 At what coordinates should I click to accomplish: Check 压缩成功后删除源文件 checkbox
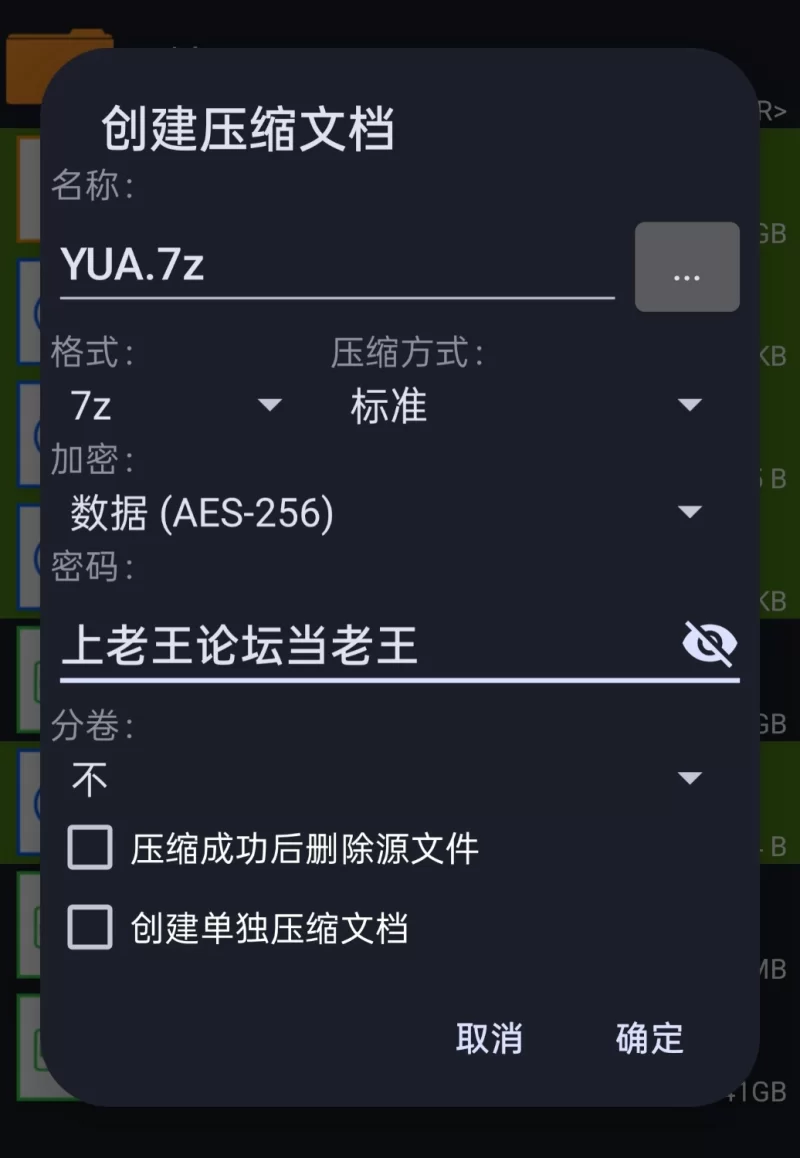coord(90,849)
